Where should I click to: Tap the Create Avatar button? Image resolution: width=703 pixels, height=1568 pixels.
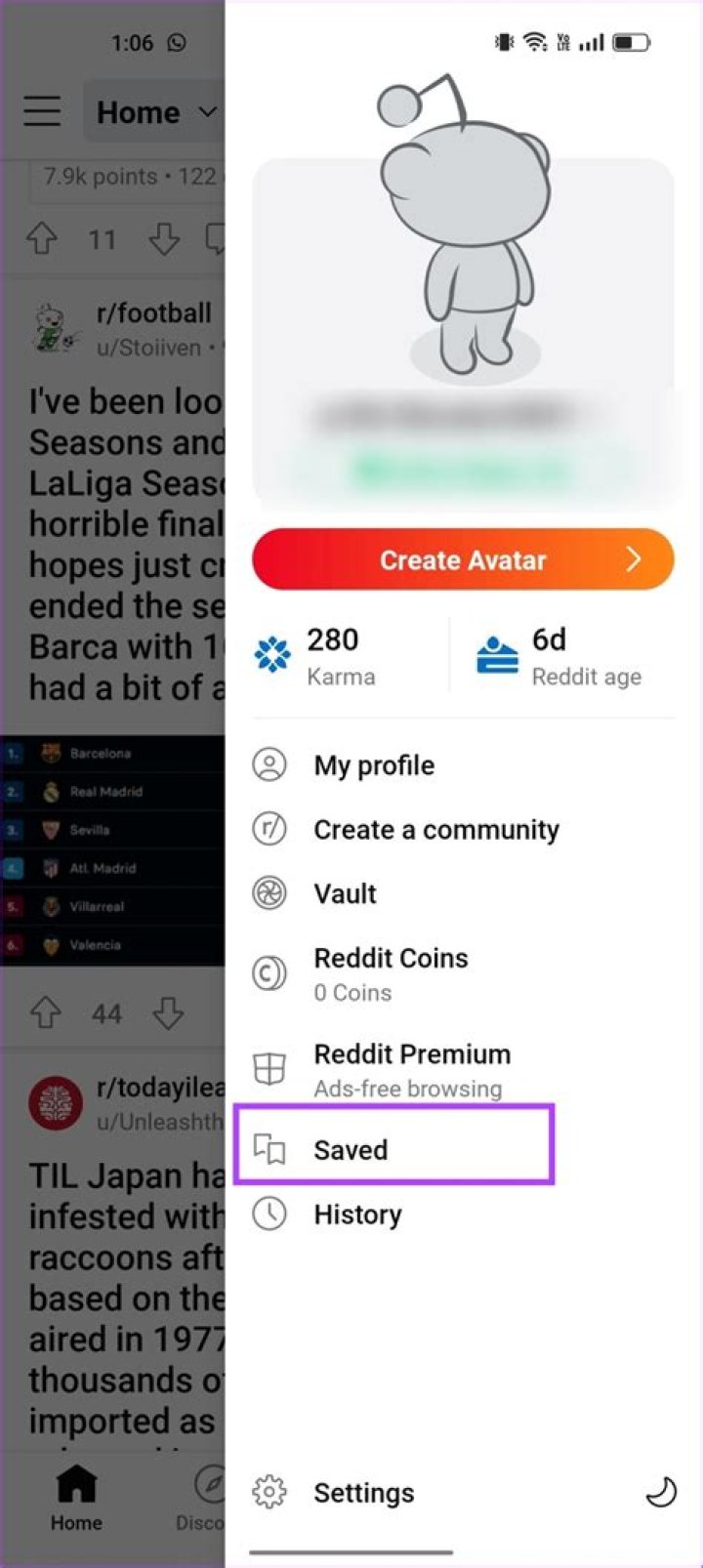click(463, 559)
